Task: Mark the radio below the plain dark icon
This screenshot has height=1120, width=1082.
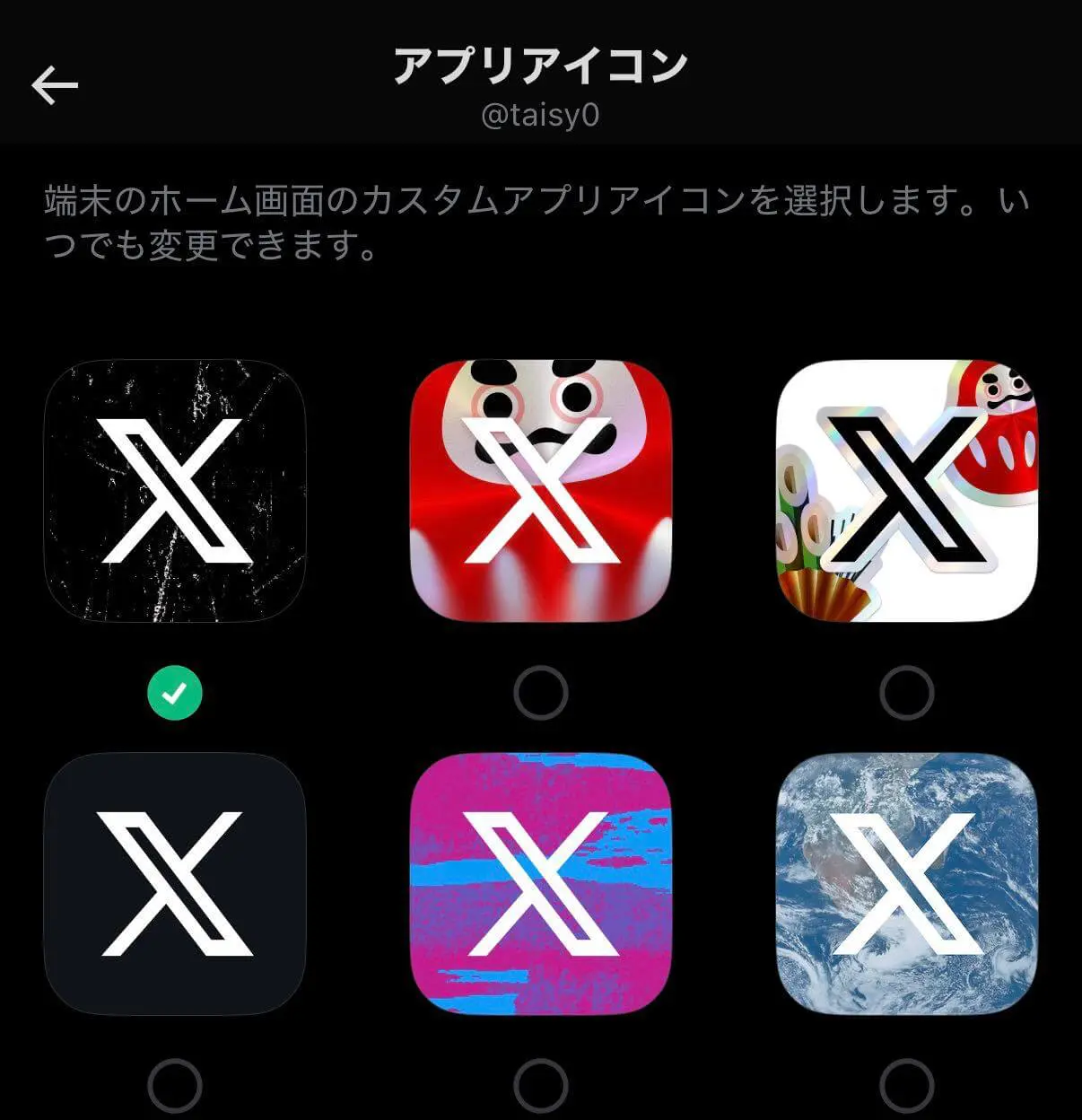Action: 175,1085
